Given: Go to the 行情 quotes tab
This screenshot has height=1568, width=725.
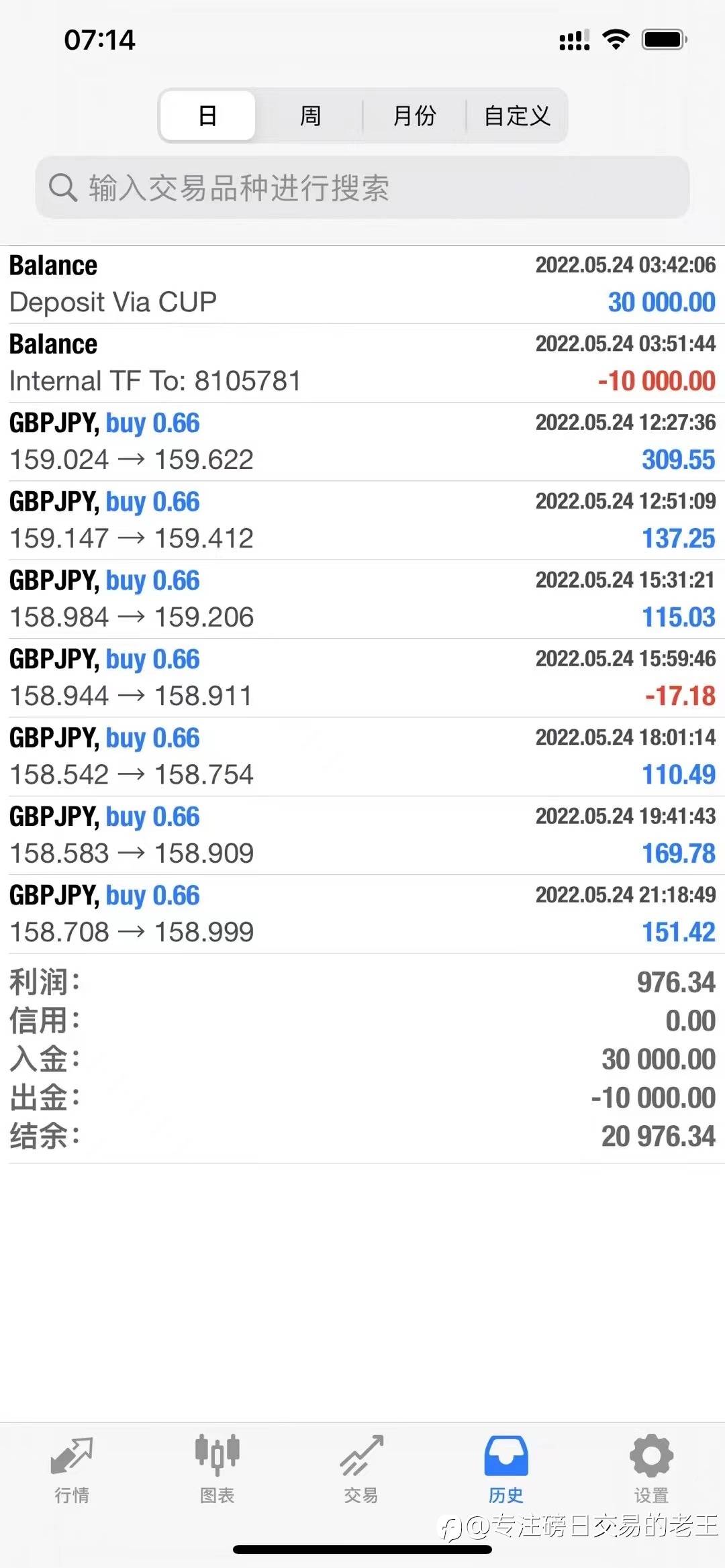Looking at the screenshot, I should [x=72, y=1469].
